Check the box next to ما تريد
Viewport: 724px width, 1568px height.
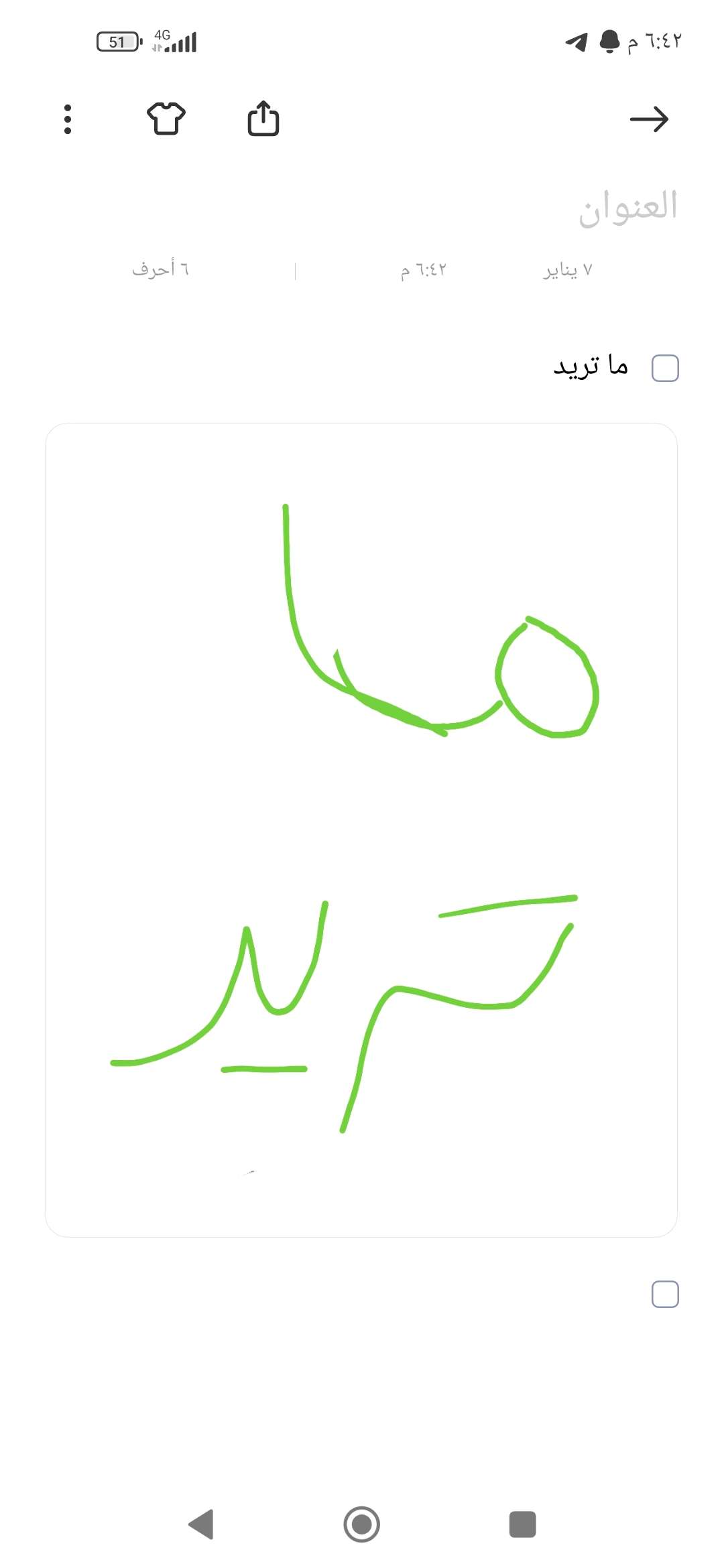coord(665,369)
